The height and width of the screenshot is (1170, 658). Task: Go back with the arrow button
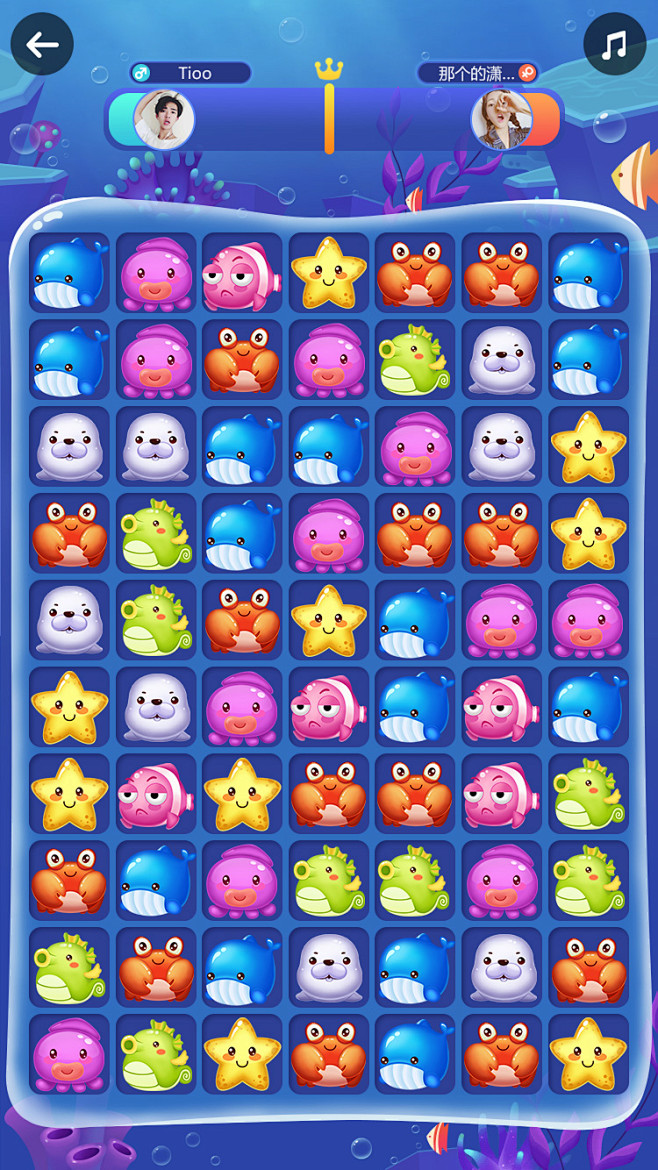[42, 44]
